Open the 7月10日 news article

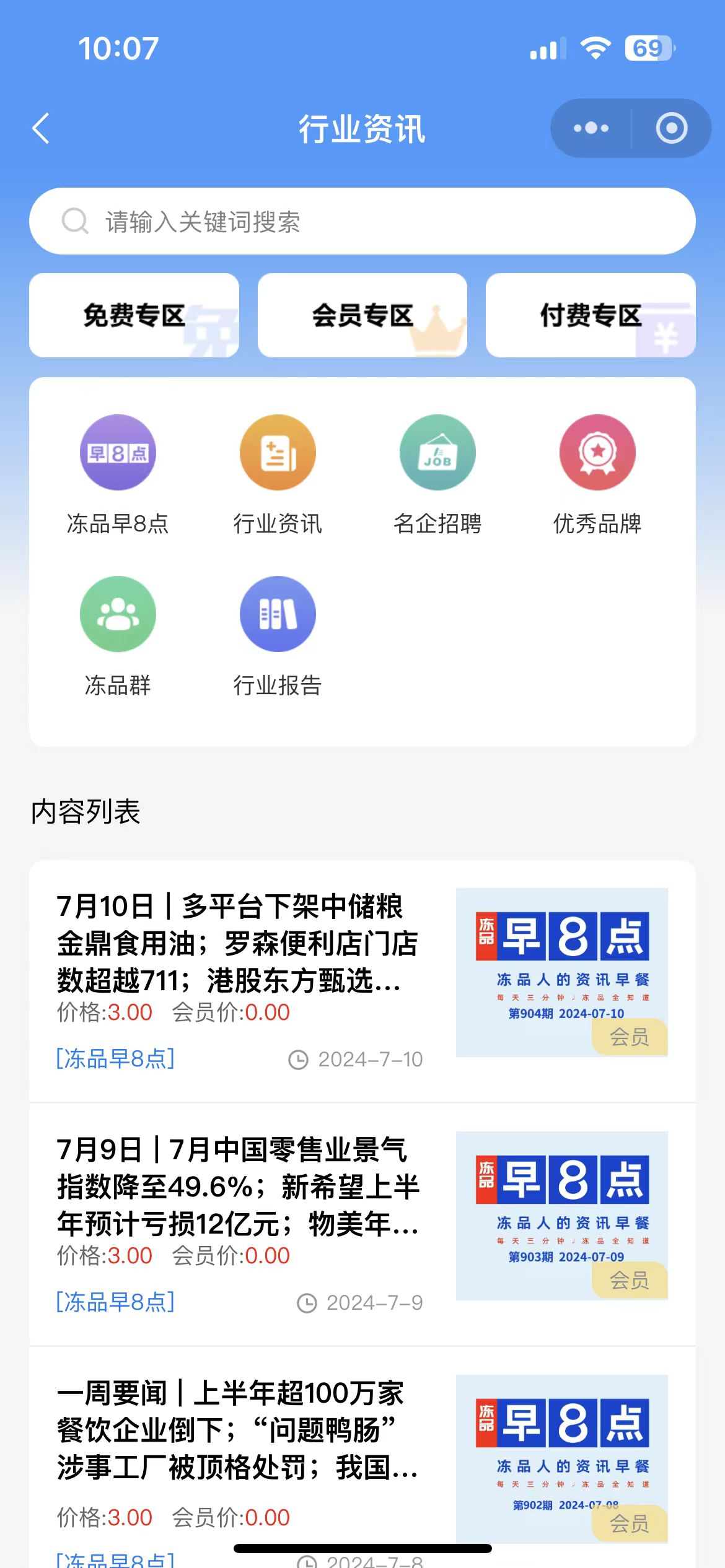tap(238, 943)
